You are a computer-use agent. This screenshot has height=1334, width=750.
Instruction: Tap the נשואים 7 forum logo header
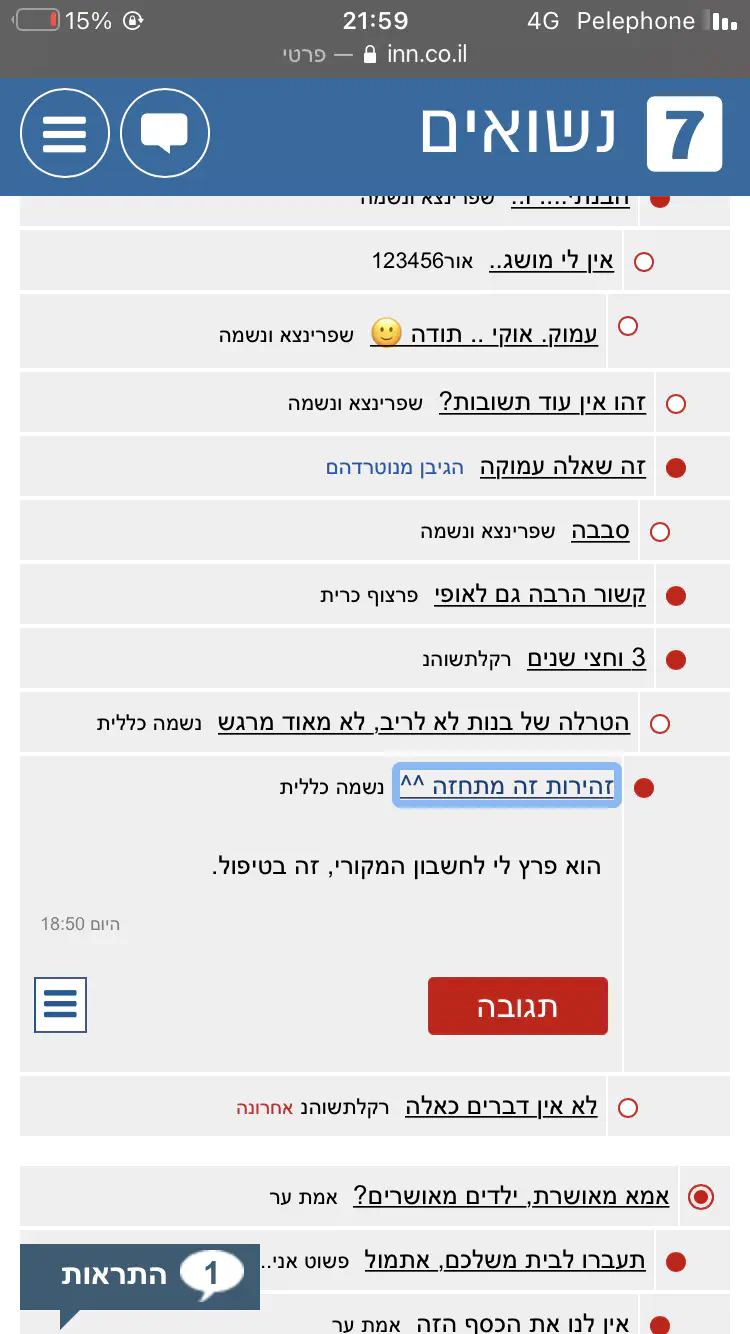click(x=570, y=134)
